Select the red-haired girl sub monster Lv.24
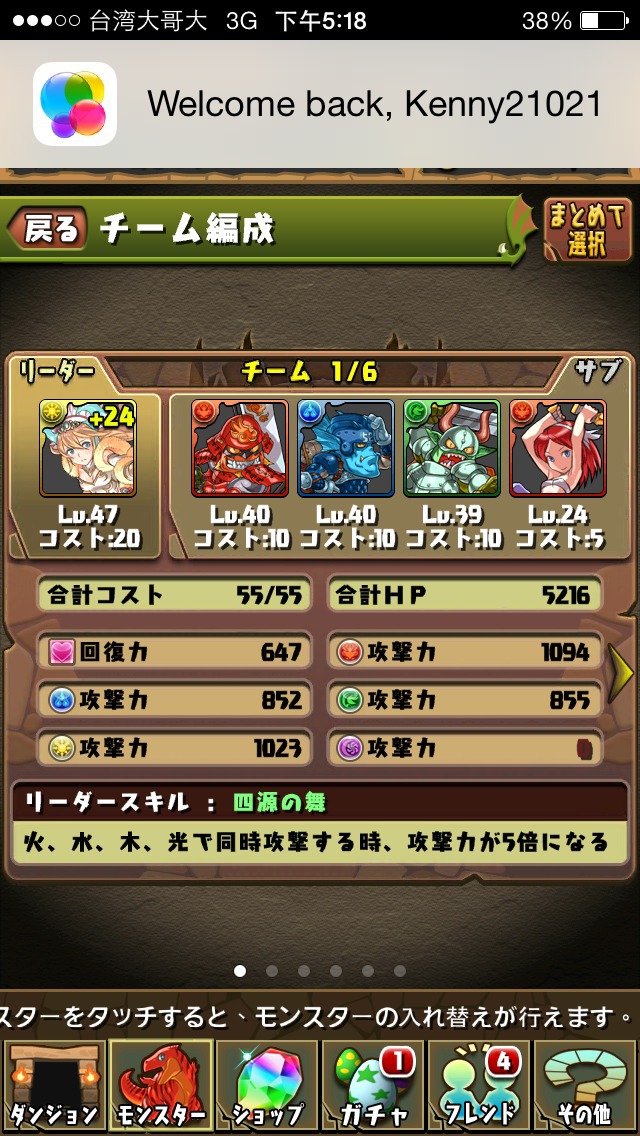 pos(557,448)
